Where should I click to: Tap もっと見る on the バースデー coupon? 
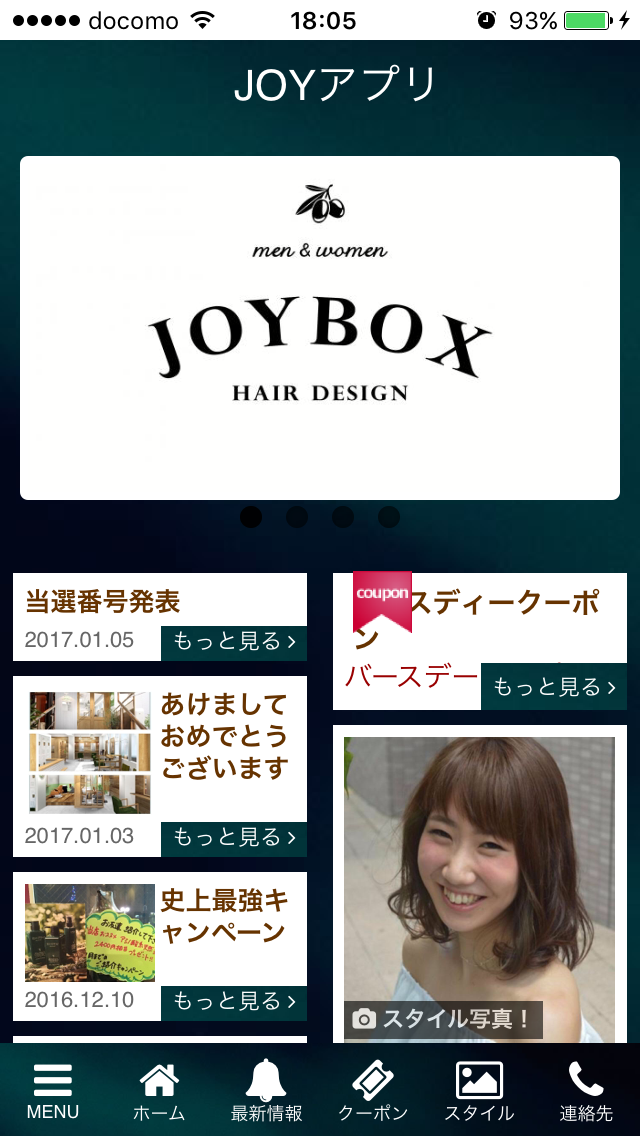pyautogui.click(x=554, y=688)
